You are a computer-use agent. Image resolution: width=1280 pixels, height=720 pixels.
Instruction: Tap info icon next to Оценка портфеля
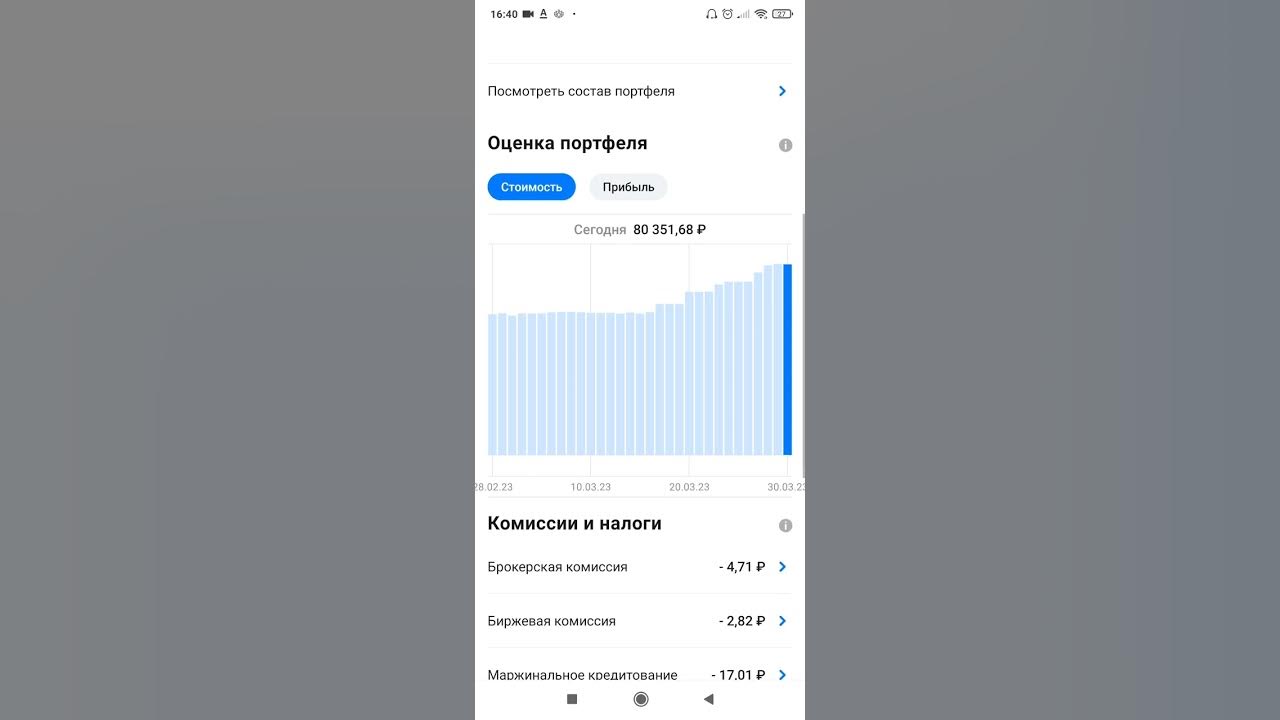(785, 145)
